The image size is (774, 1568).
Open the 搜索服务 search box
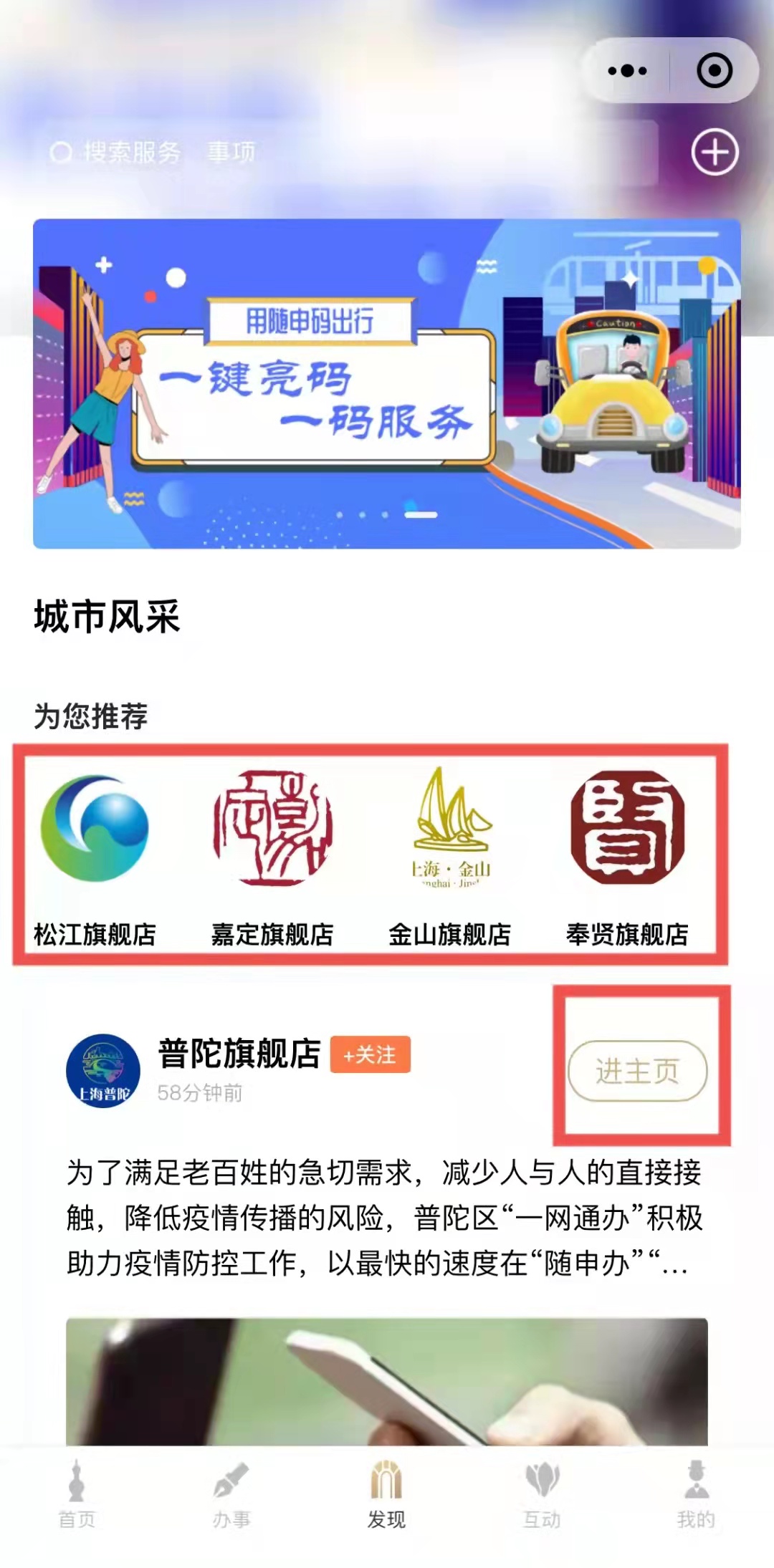(344, 152)
